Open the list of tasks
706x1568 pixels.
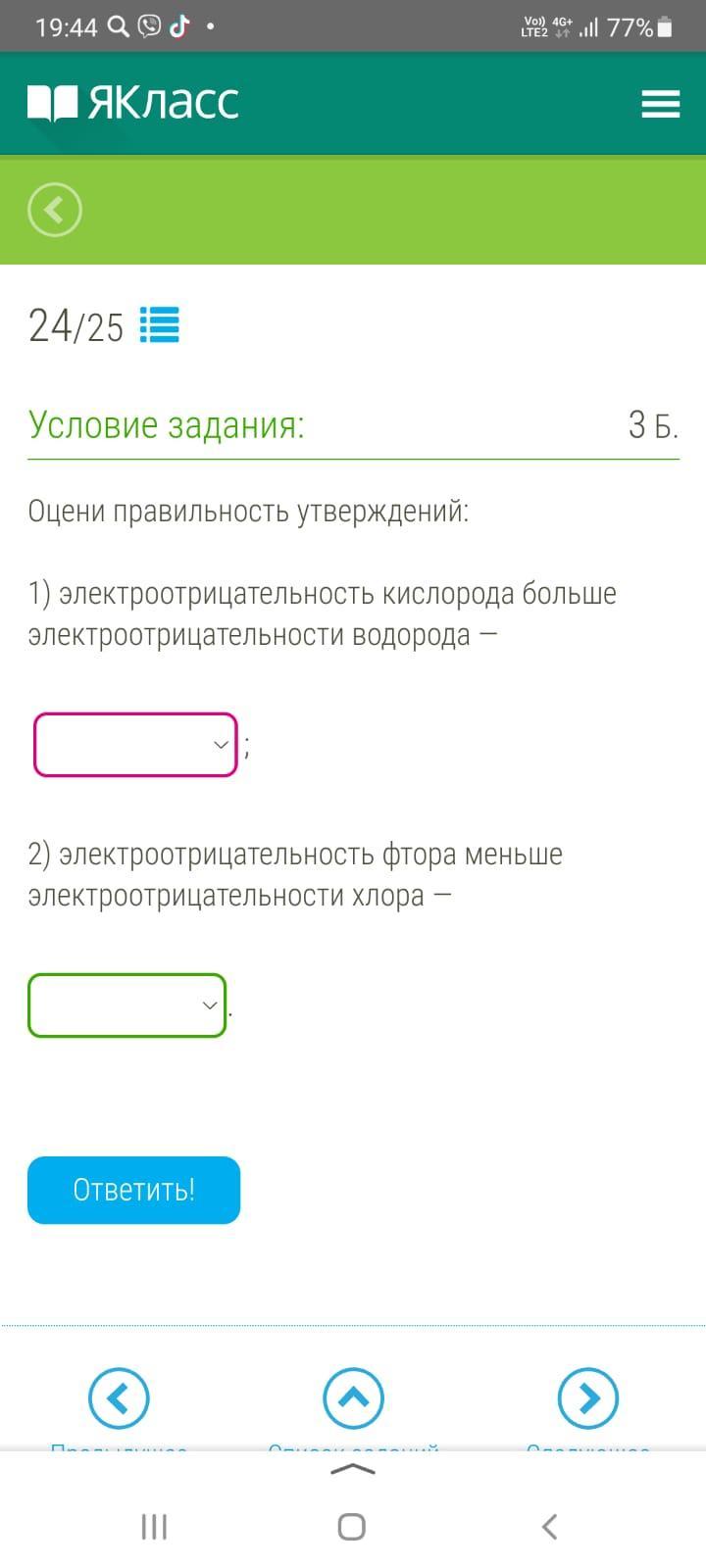tap(353, 1398)
